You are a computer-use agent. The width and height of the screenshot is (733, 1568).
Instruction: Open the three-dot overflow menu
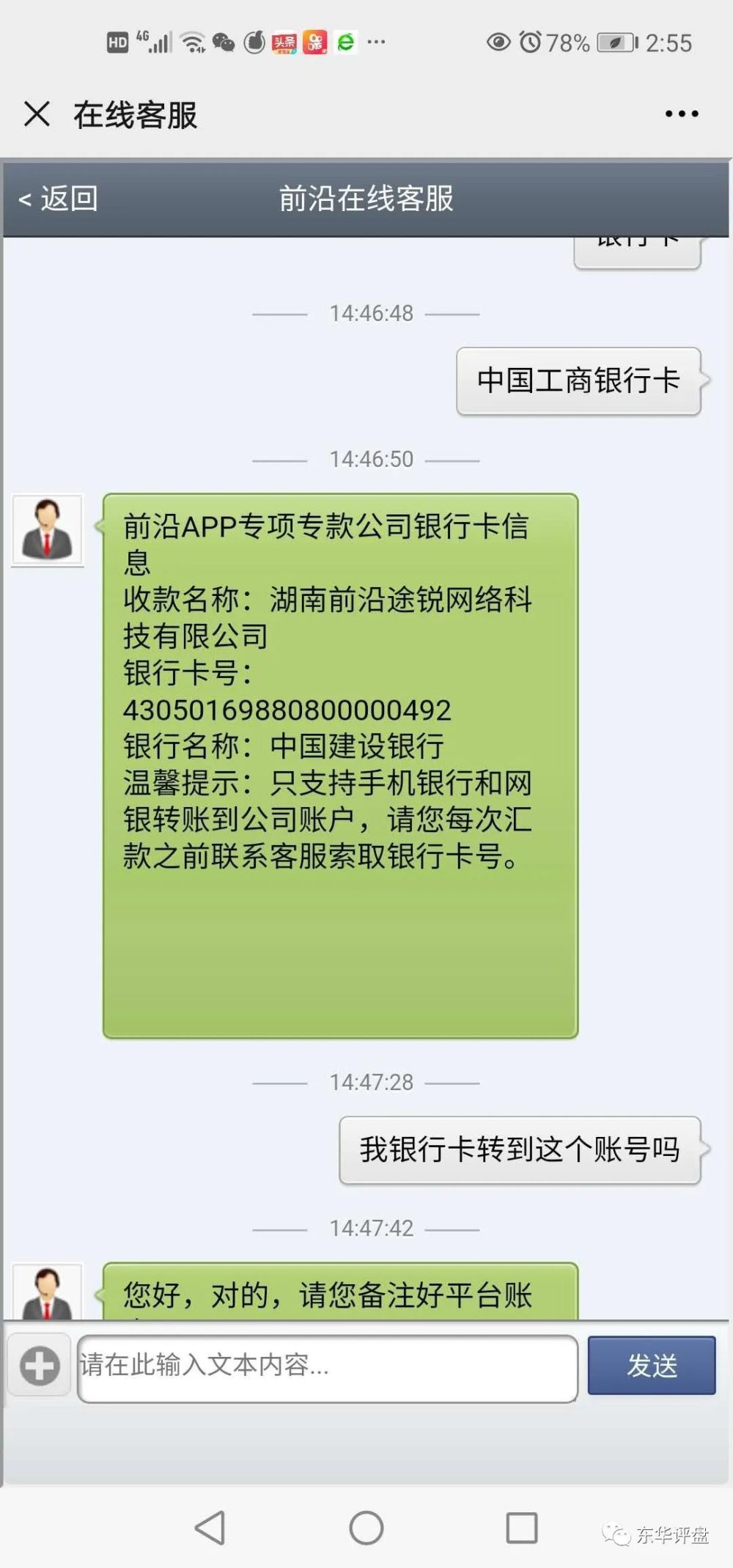pyautogui.click(x=681, y=114)
